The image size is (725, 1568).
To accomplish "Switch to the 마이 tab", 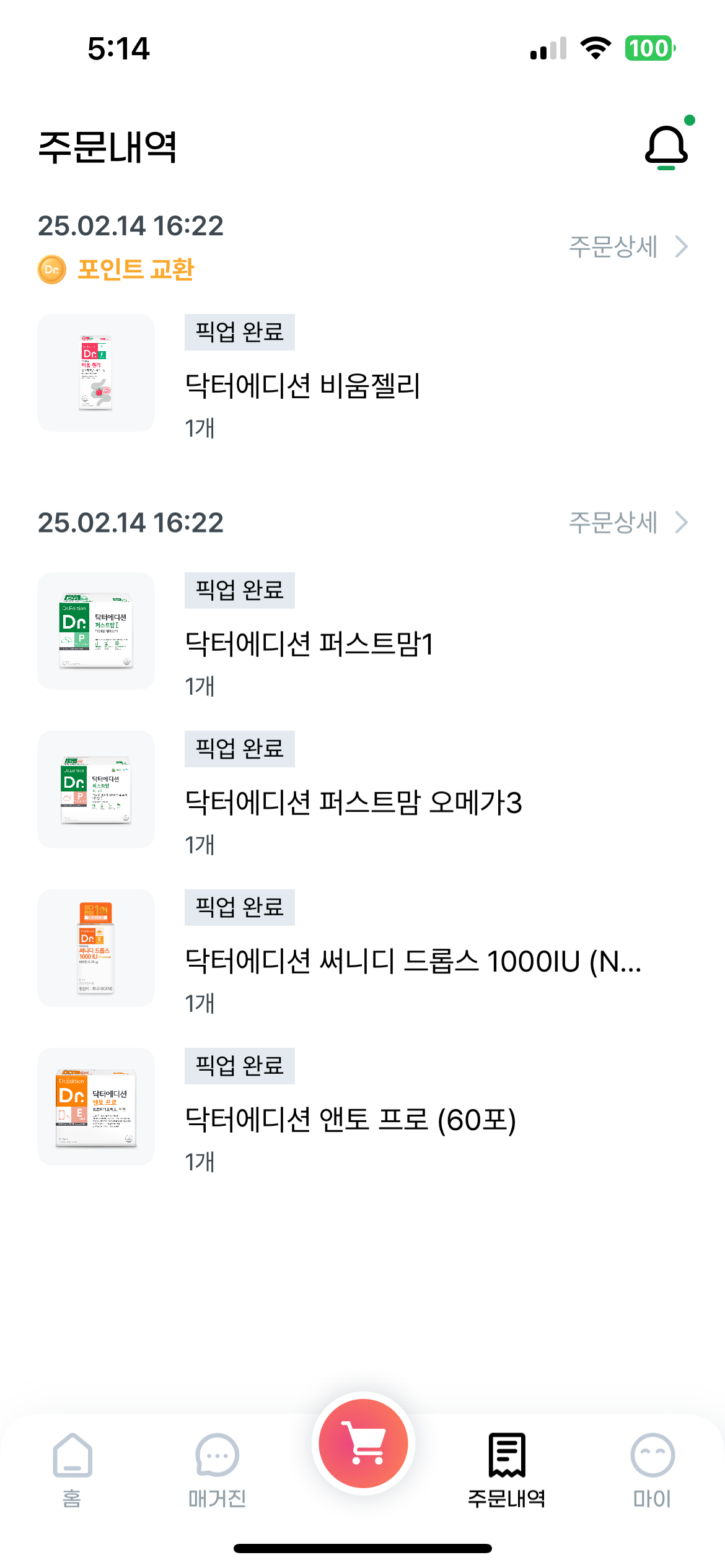I will [652, 1470].
